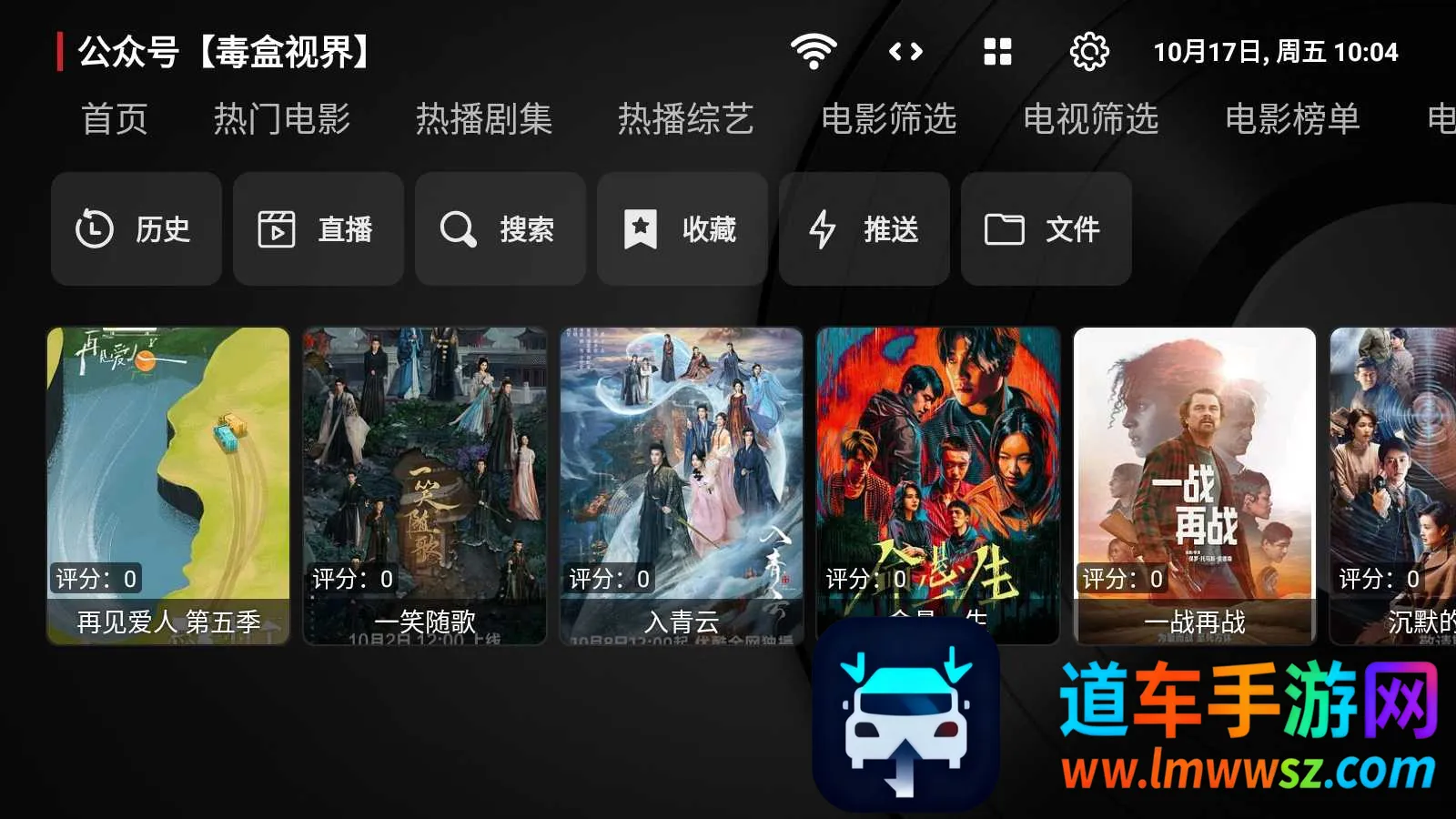Tap the 搜索 search button
This screenshot has width=1456, height=819.
click(500, 228)
